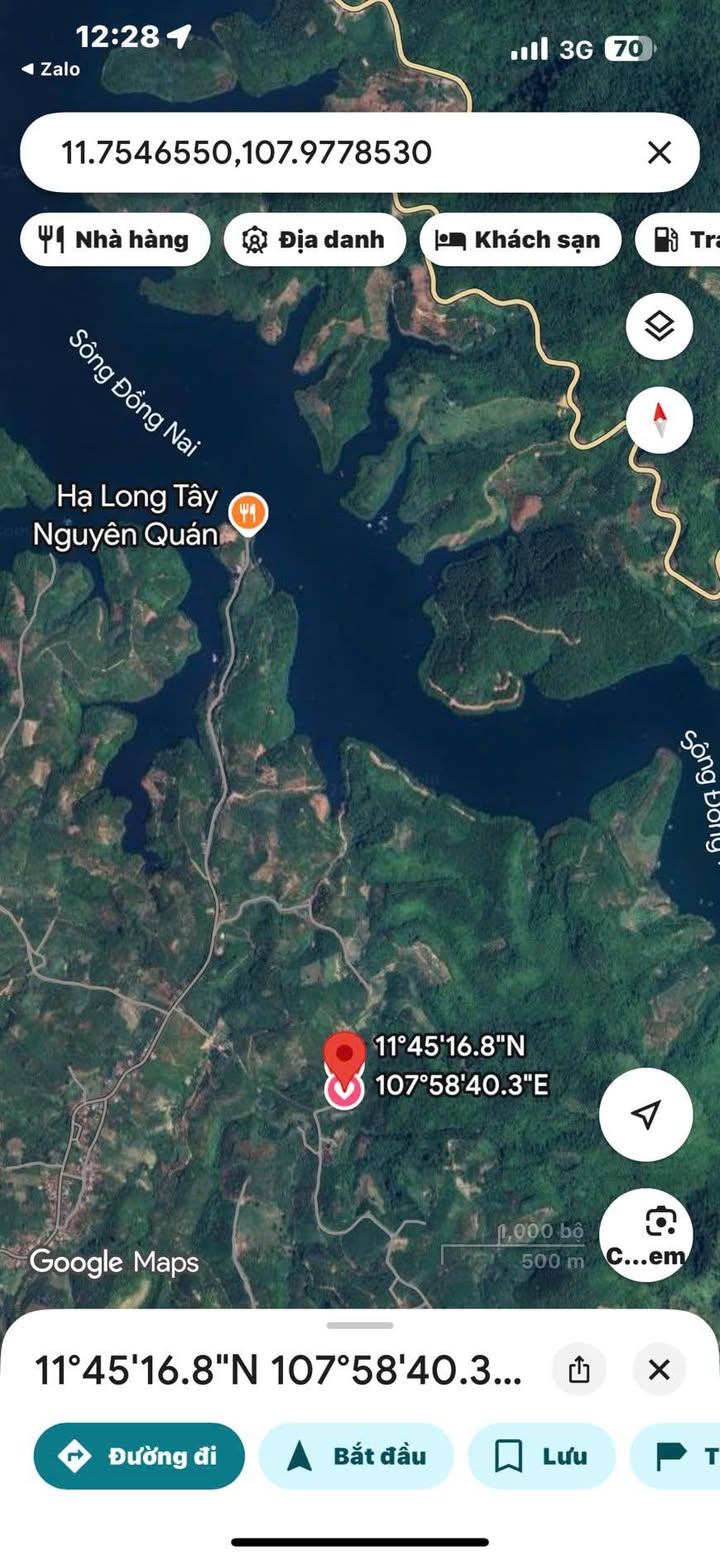Tap the compass to reset north

(659, 420)
